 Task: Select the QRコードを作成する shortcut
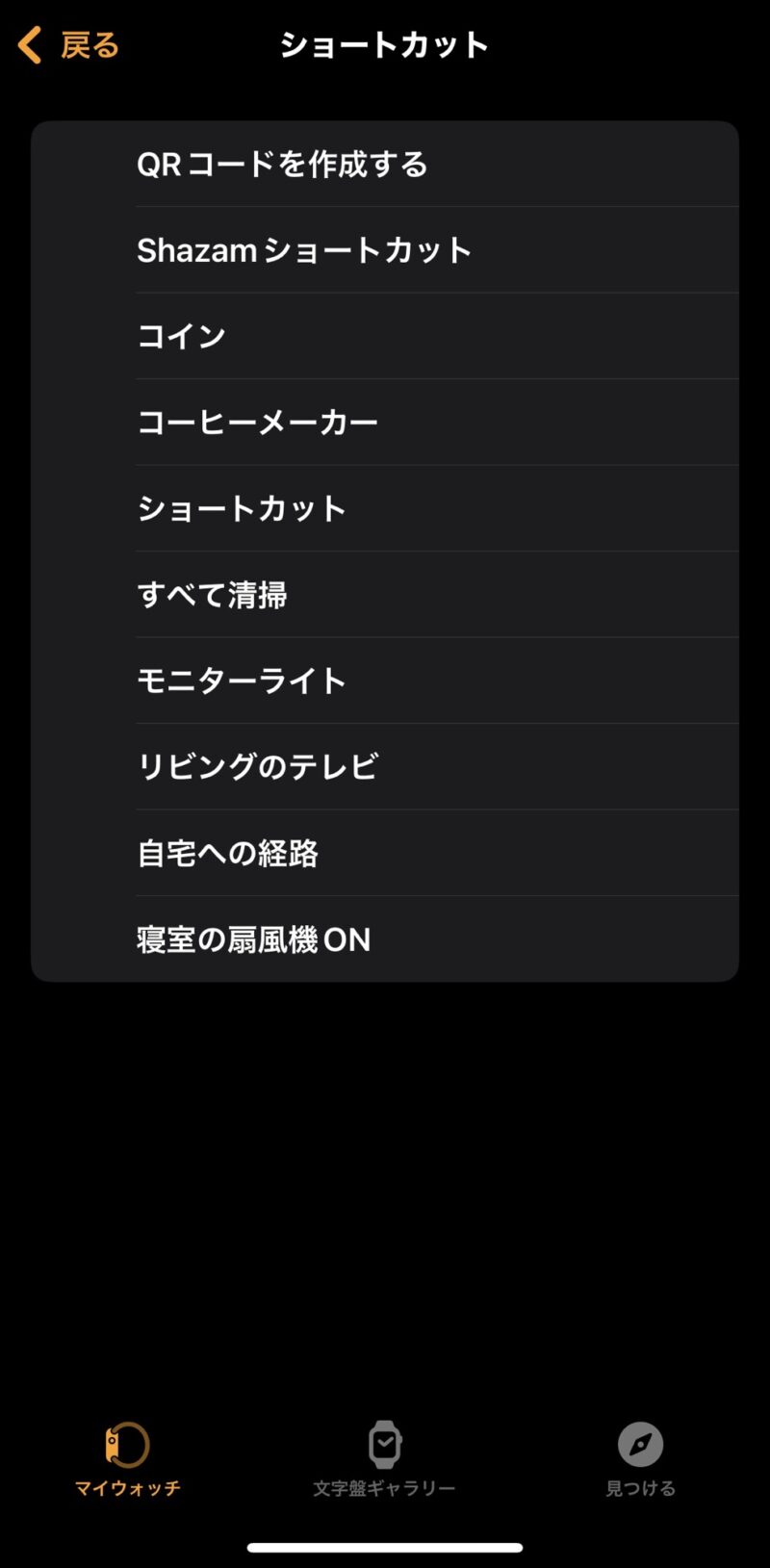(385, 165)
